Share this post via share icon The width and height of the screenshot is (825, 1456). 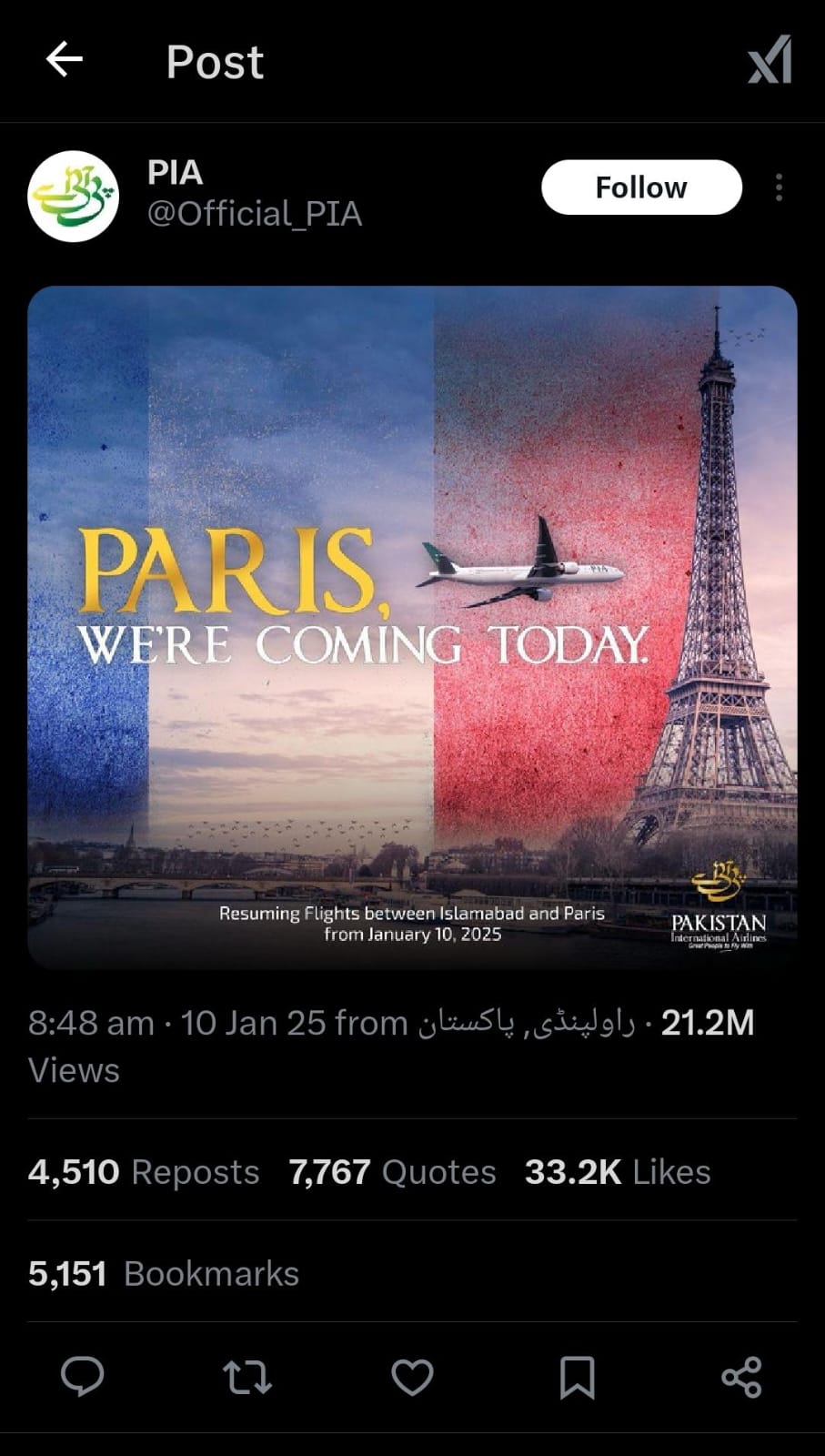[741, 1377]
